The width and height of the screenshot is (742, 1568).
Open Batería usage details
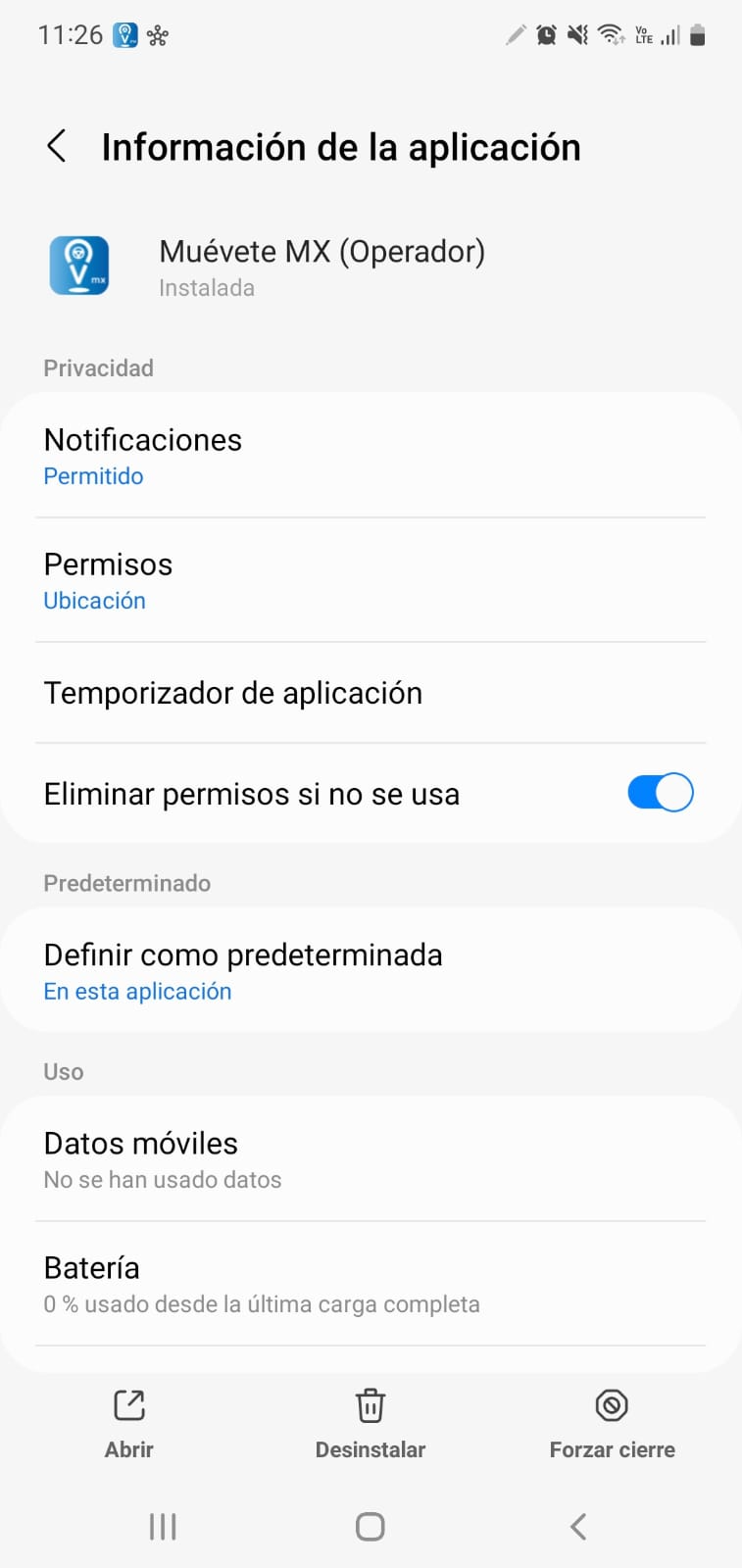(371, 1284)
